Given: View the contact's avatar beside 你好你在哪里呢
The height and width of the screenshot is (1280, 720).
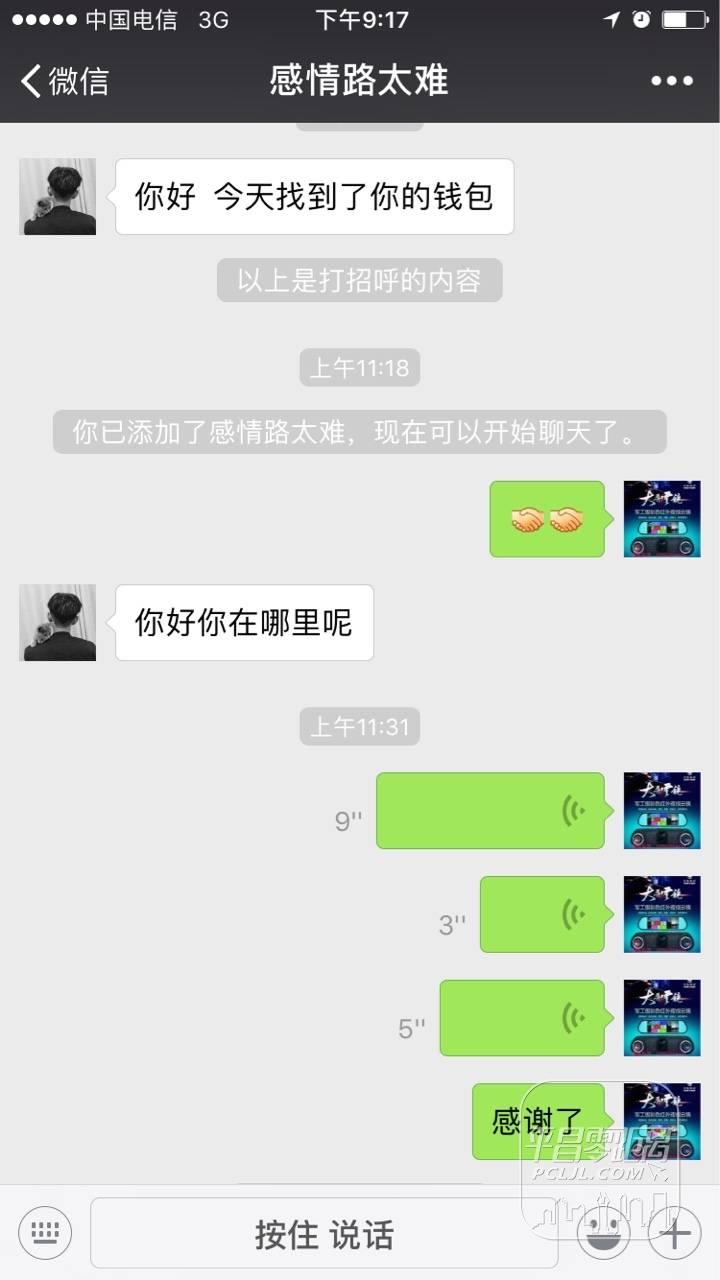Looking at the screenshot, I should click(58, 622).
